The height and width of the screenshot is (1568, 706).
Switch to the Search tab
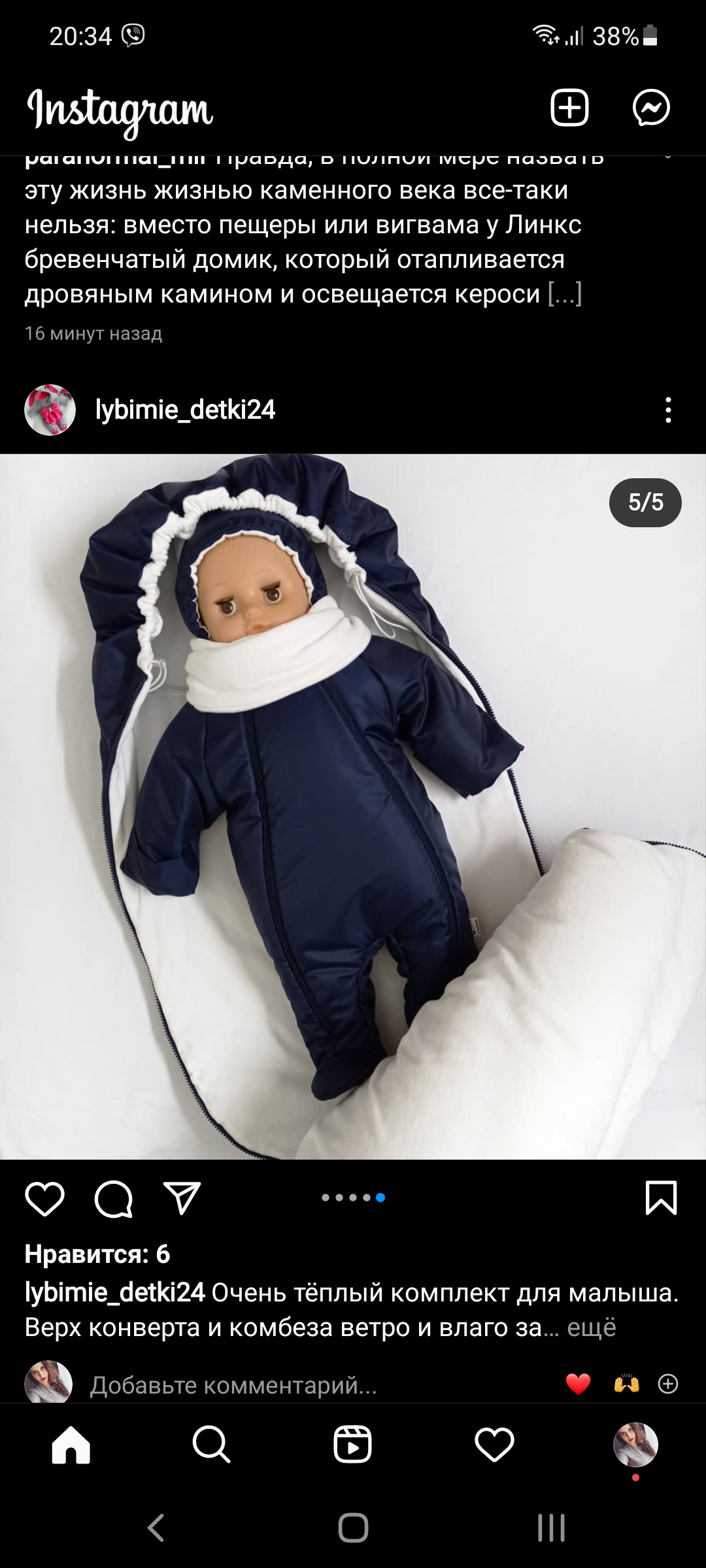pyautogui.click(x=211, y=1445)
